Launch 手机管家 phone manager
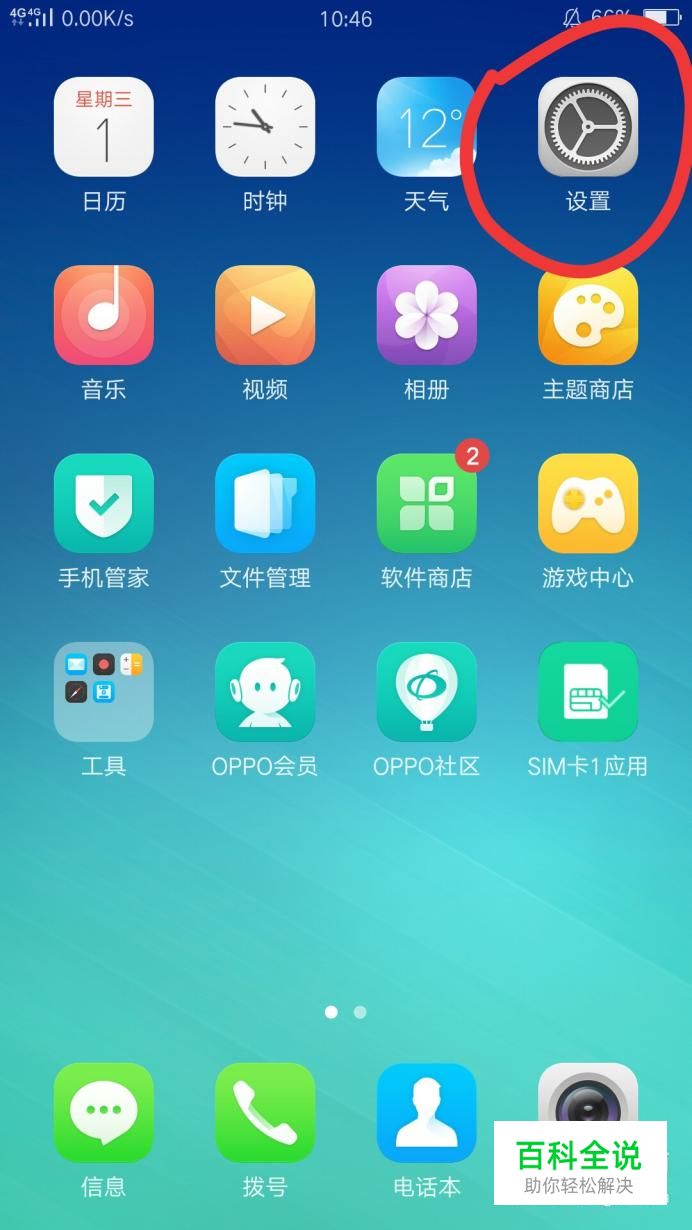692x1230 pixels. point(103,503)
